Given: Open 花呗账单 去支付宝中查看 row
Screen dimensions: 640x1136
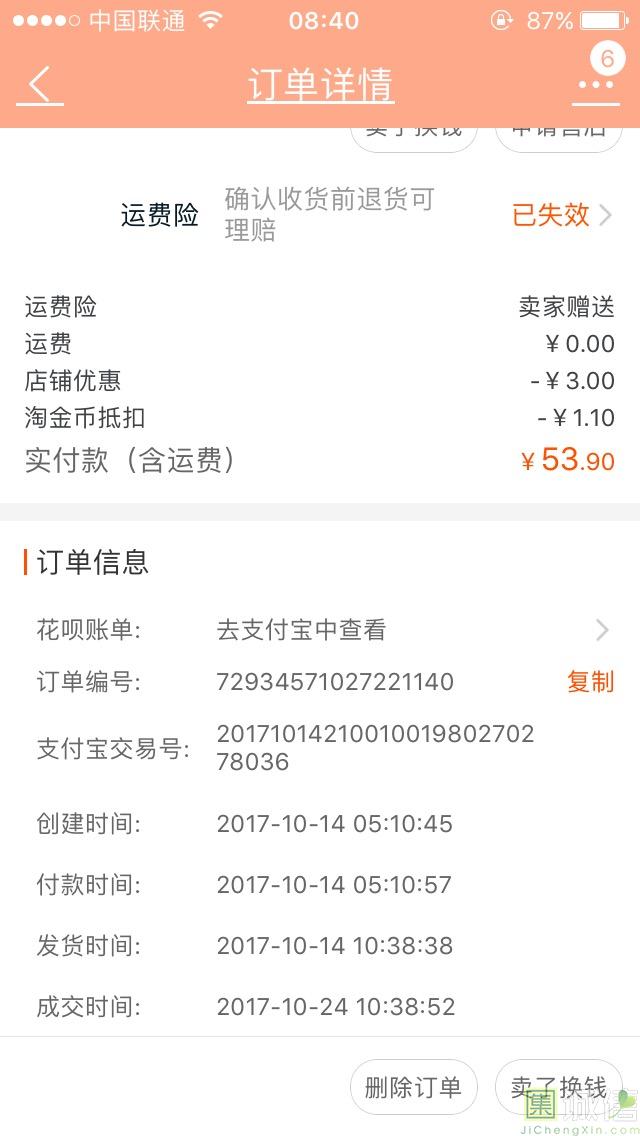Looking at the screenshot, I should coord(320,630).
